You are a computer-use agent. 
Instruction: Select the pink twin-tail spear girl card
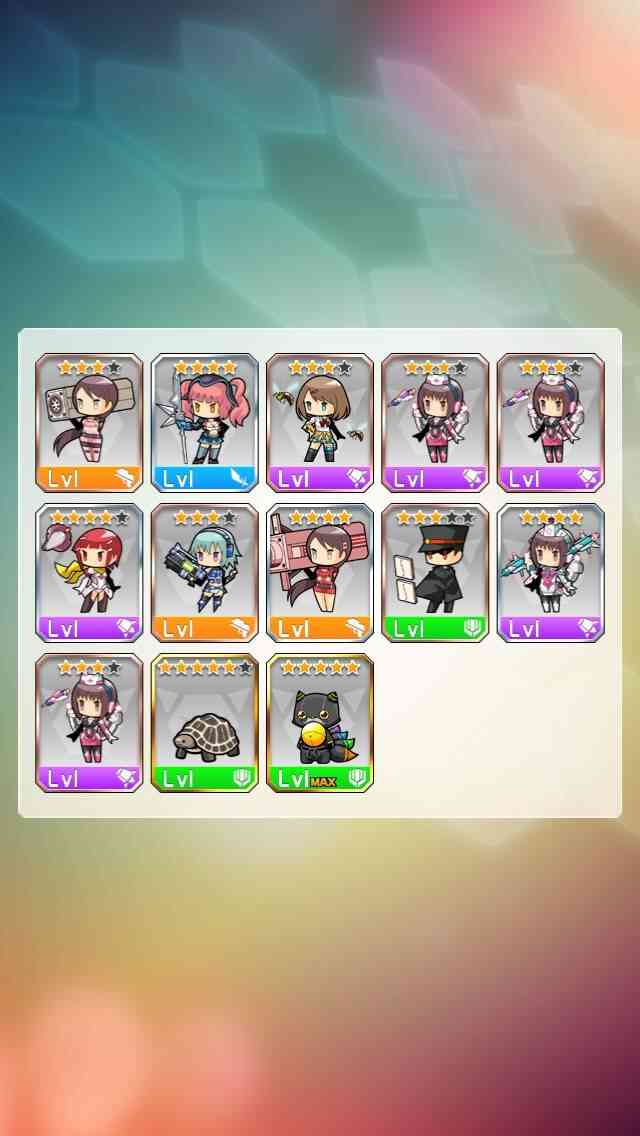(204, 423)
